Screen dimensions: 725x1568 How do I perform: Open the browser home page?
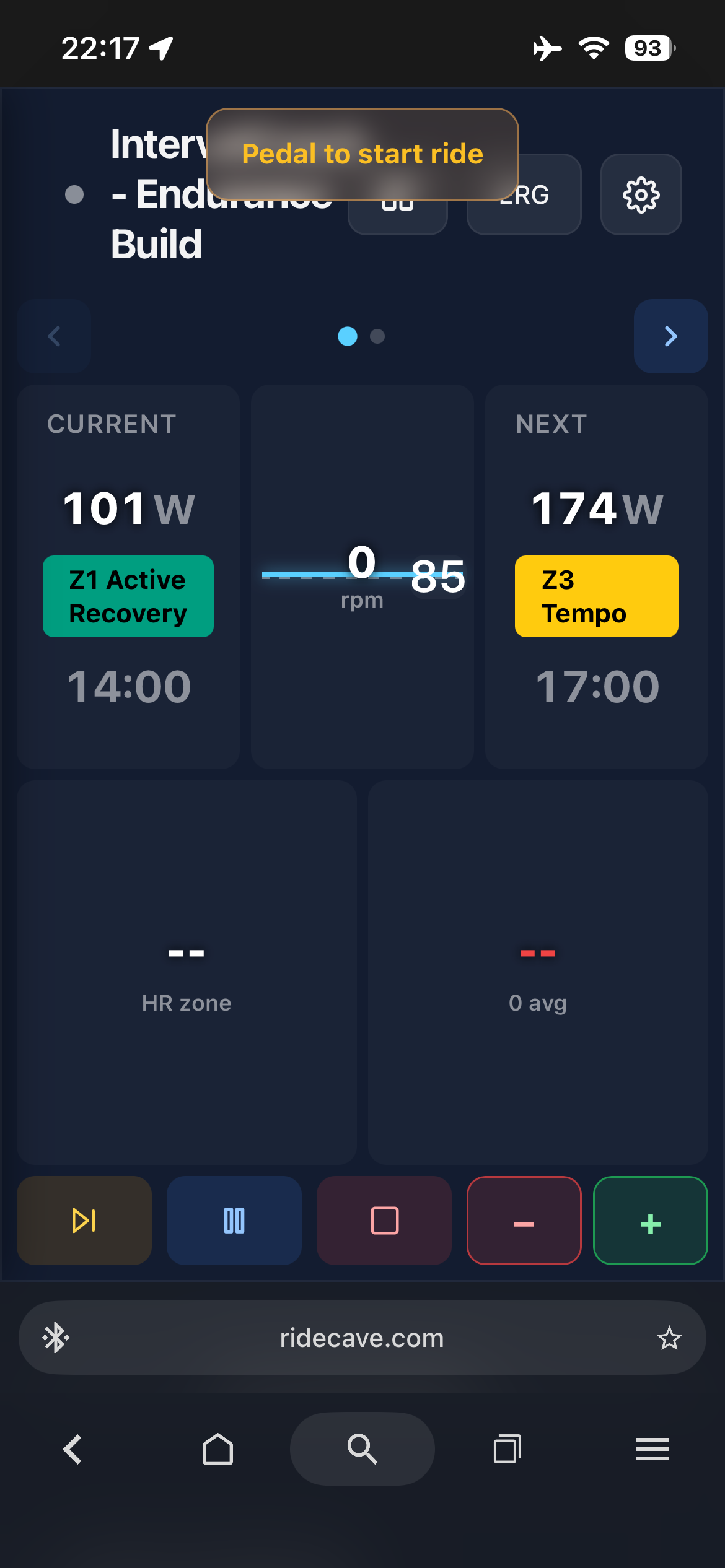coord(217,1449)
